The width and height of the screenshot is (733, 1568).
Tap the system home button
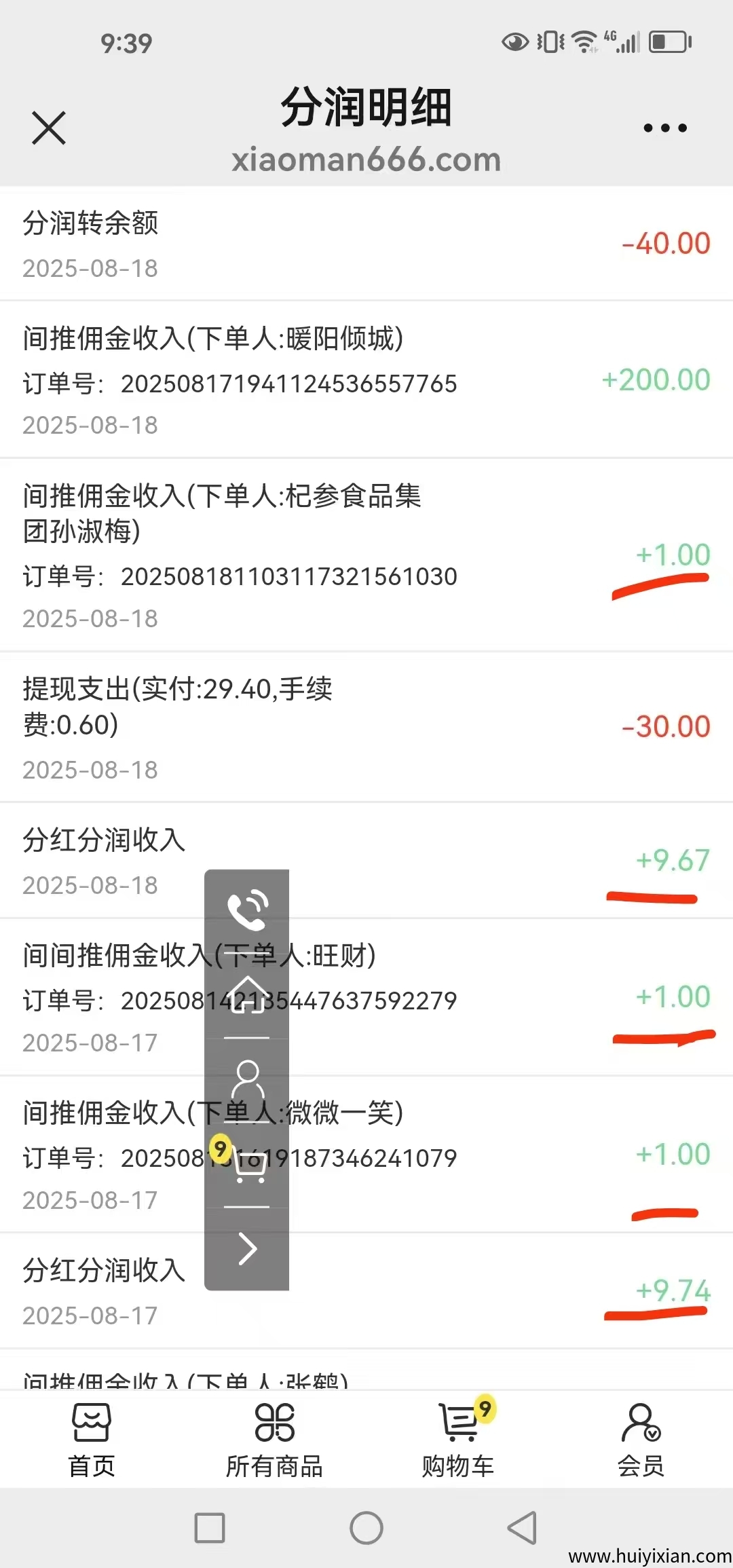click(366, 1528)
